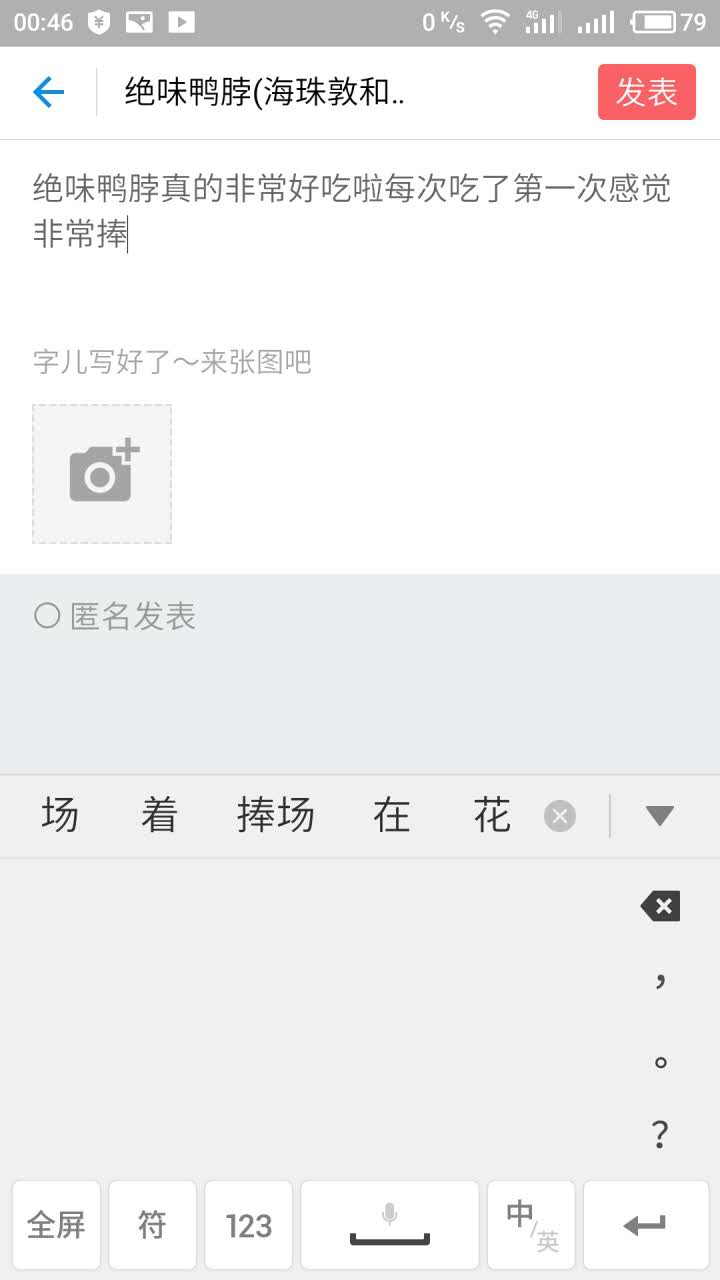The width and height of the screenshot is (720, 1280).
Task: Select the candidate word 捧场
Action: click(x=276, y=816)
